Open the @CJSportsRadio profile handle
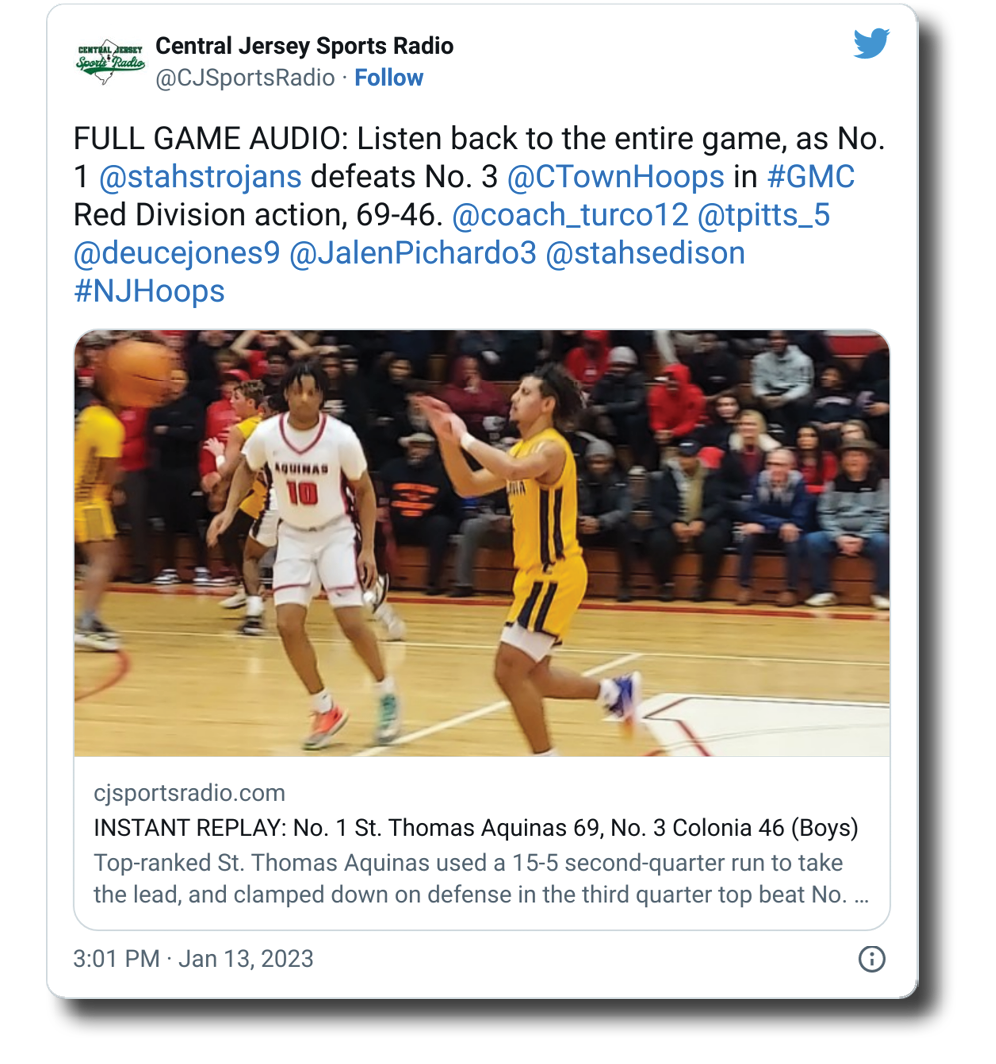Image resolution: width=996 pixels, height=1064 pixels. pyautogui.click(x=245, y=78)
